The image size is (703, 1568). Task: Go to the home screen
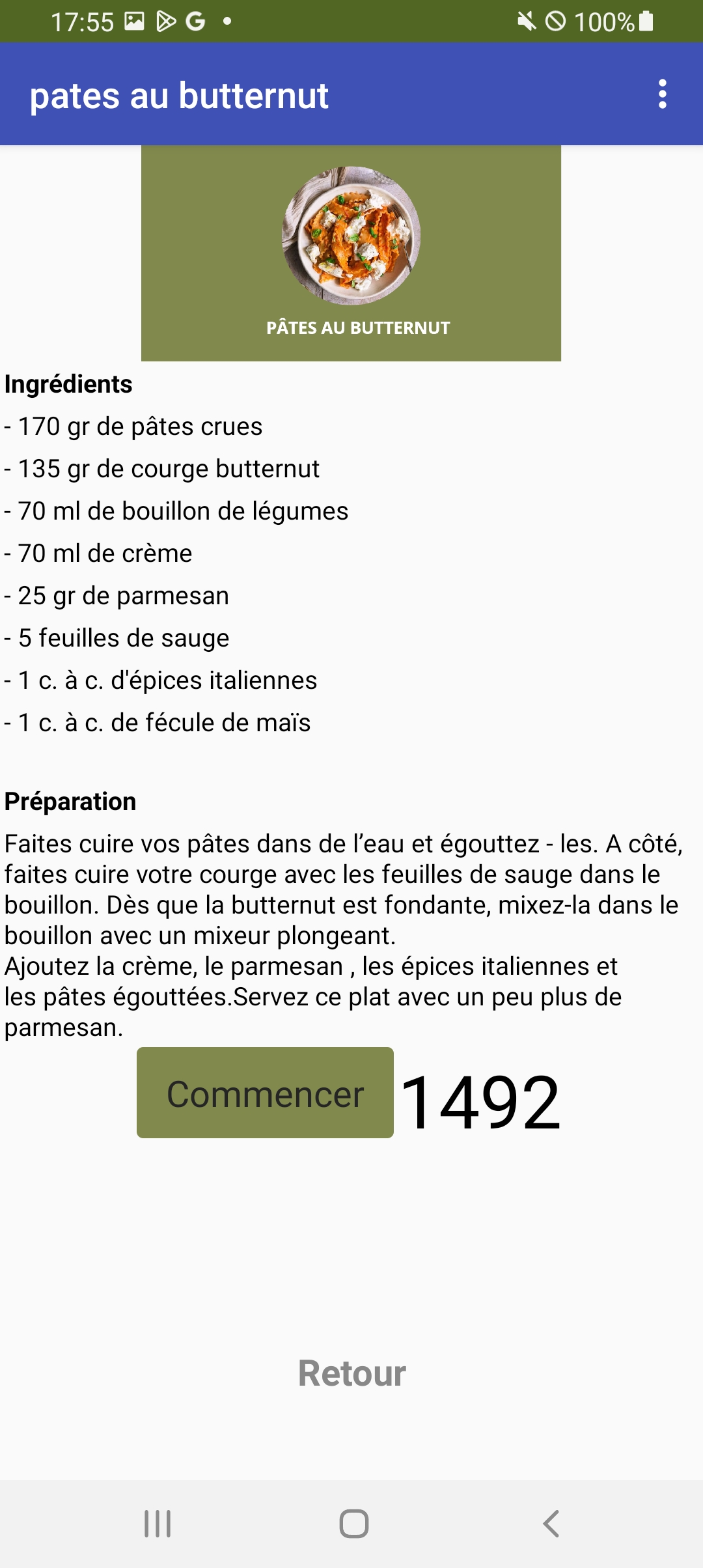point(353,1524)
